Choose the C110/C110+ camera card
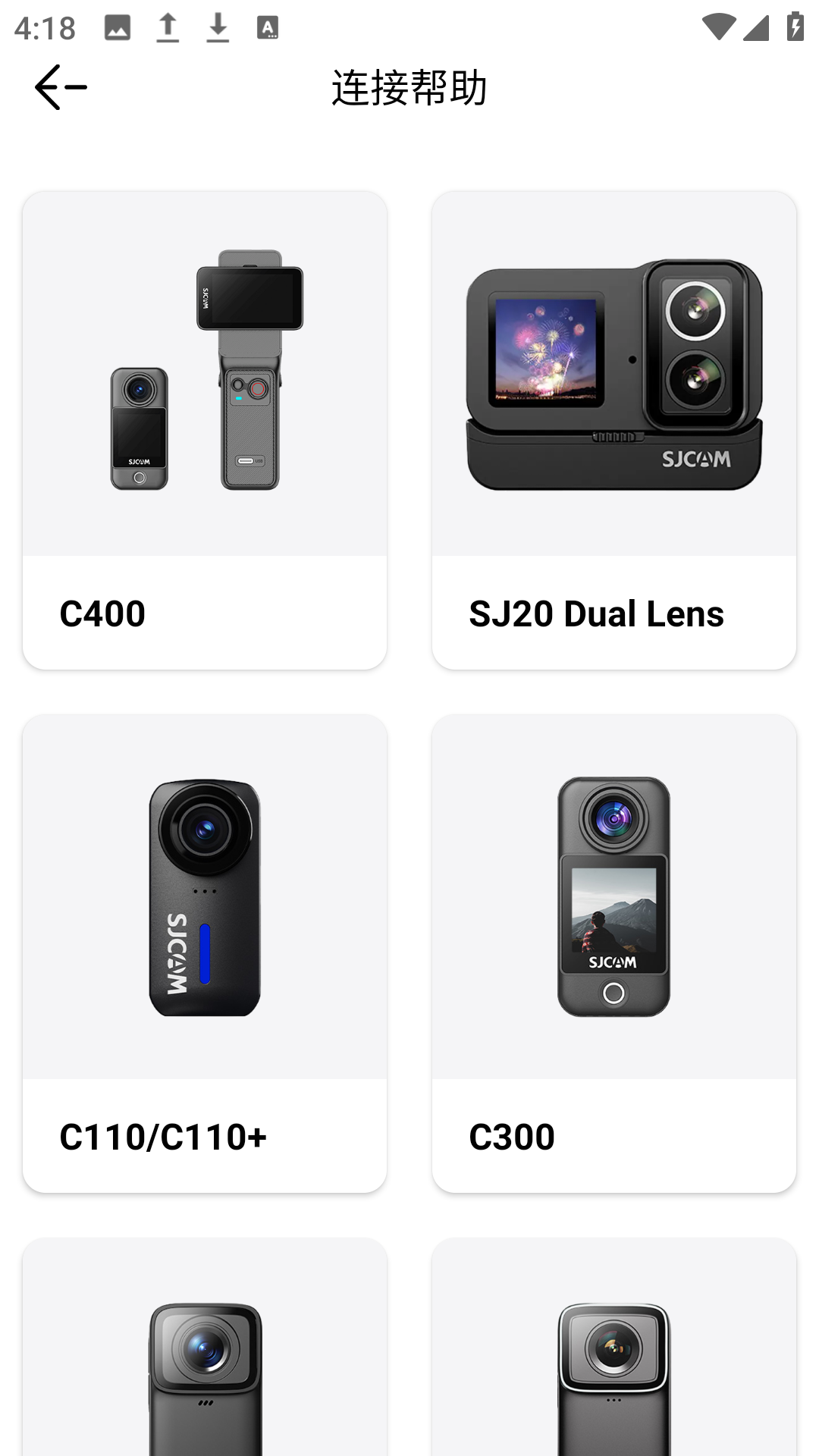Image resolution: width=819 pixels, height=1456 pixels. [205, 953]
